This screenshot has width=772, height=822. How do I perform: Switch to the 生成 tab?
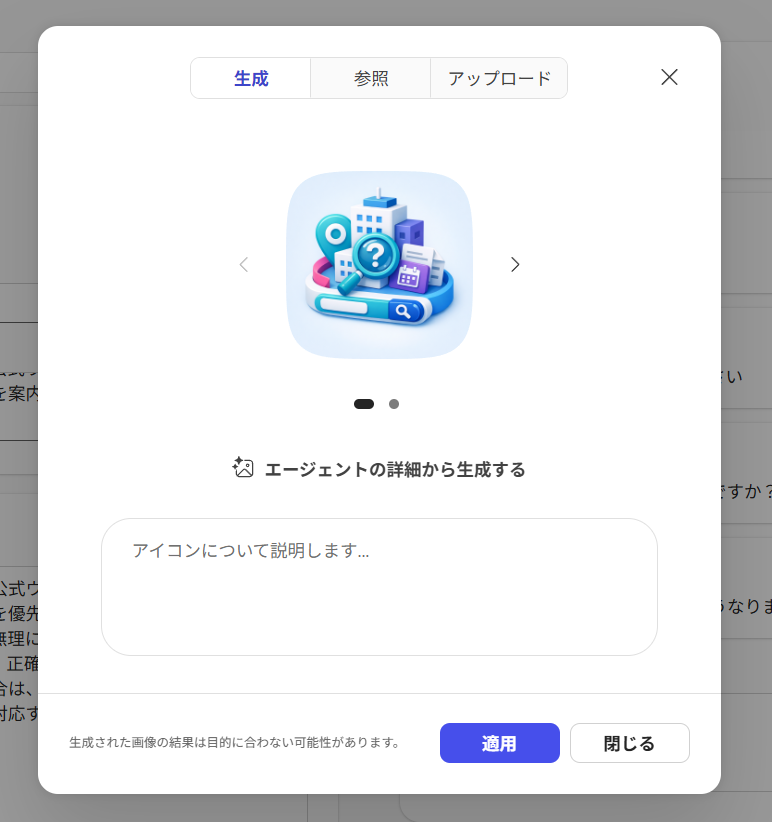click(x=251, y=78)
